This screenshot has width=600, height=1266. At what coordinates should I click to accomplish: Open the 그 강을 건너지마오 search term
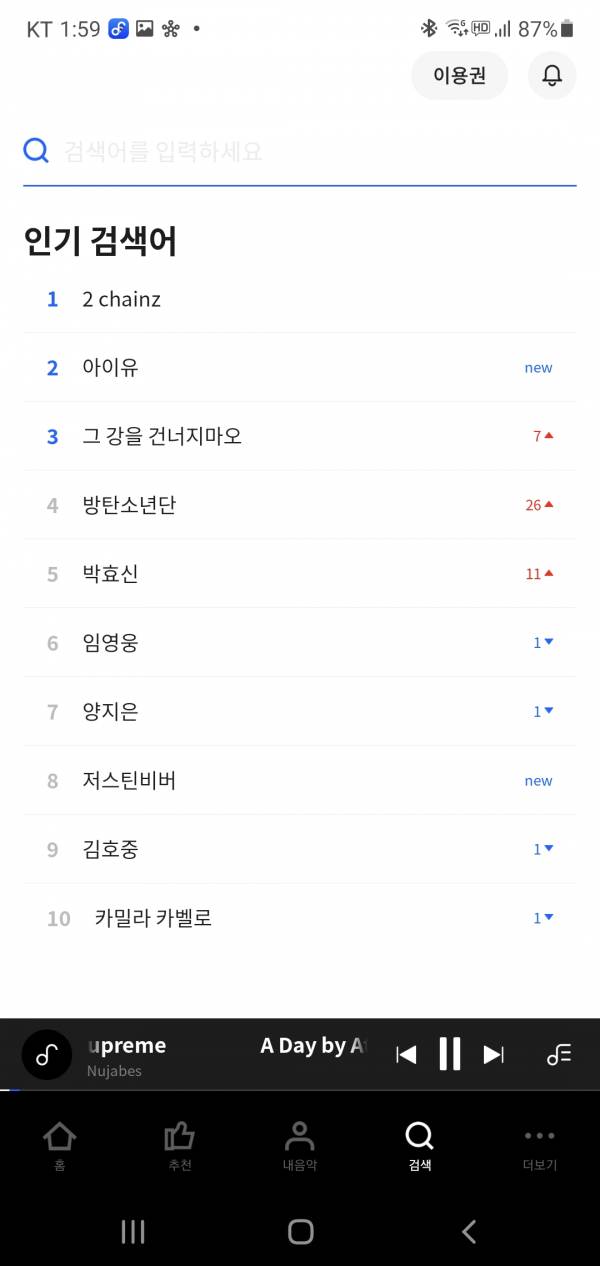pos(162,436)
